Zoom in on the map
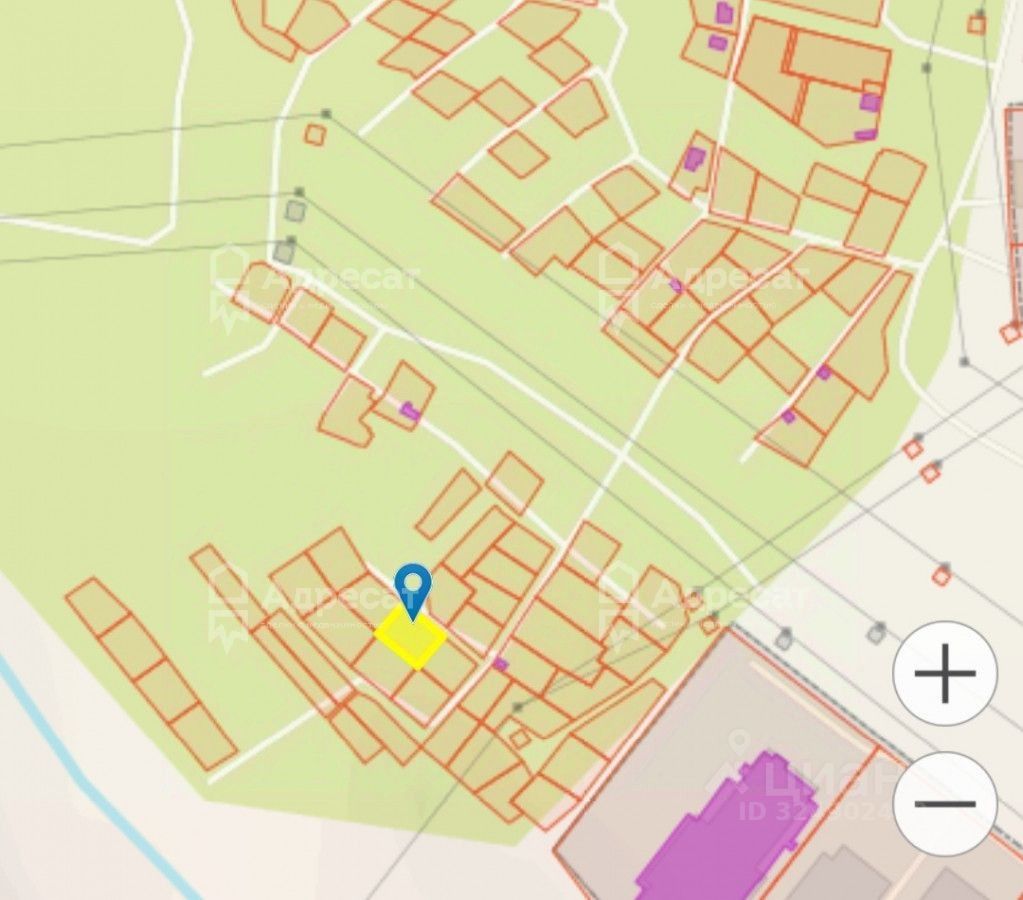The image size is (1023, 900). coord(944,673)
